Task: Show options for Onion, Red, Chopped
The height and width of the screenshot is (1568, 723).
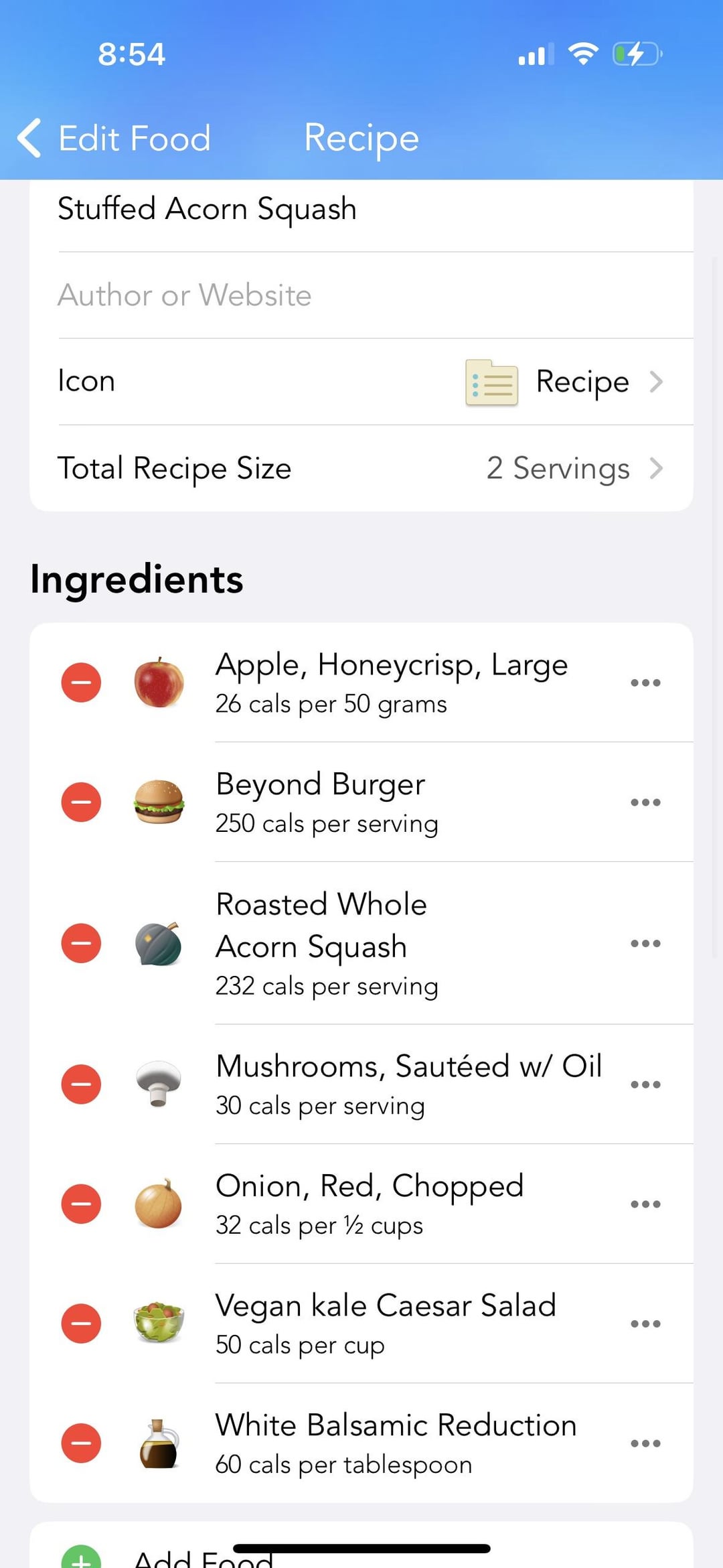Action: pos(645,1204)
